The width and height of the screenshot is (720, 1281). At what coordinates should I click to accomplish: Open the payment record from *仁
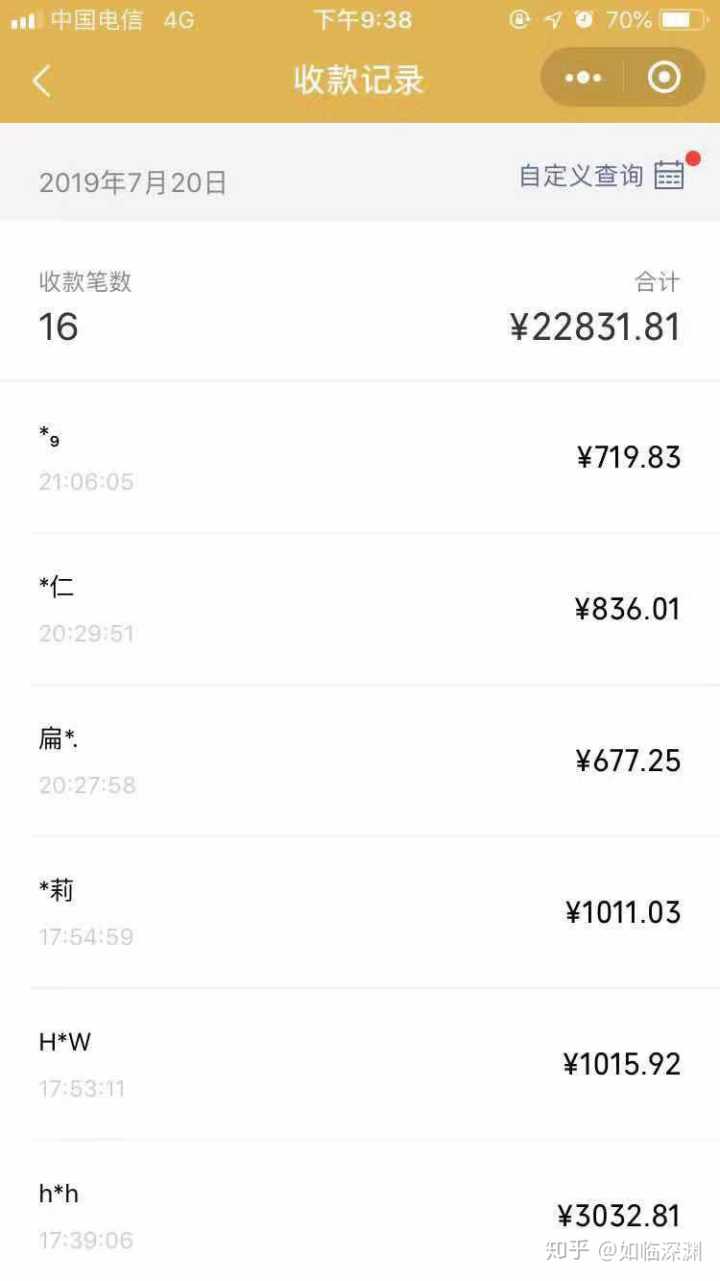click(x=360, y=609)
